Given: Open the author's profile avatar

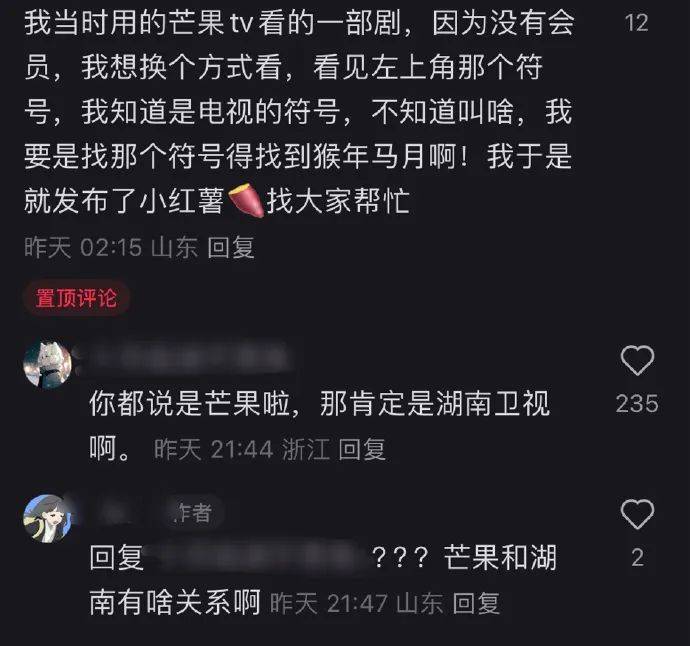Looking at the screenshot, I should 47,518.
